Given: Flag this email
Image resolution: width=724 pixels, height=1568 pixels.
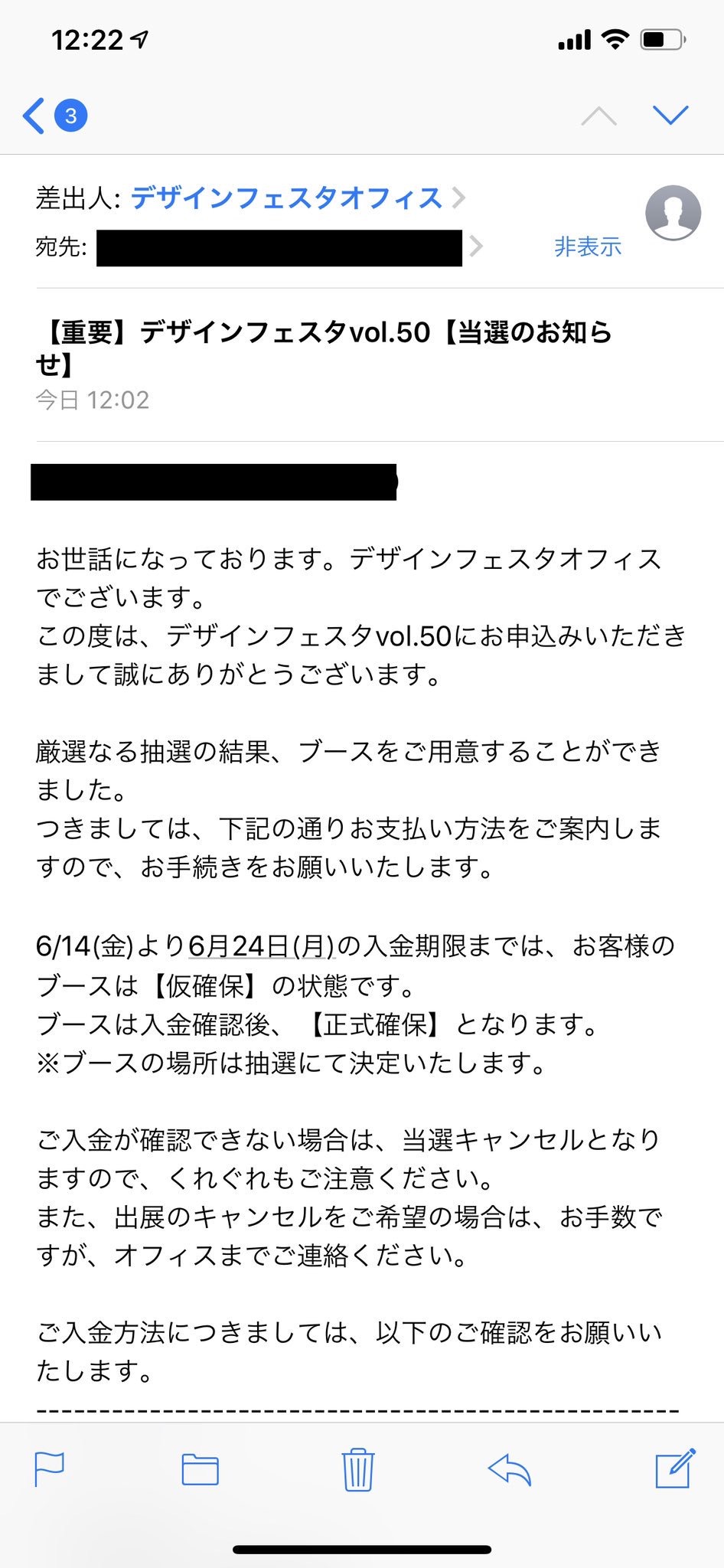Looking at the screenshot, I should coord(50,1469).
